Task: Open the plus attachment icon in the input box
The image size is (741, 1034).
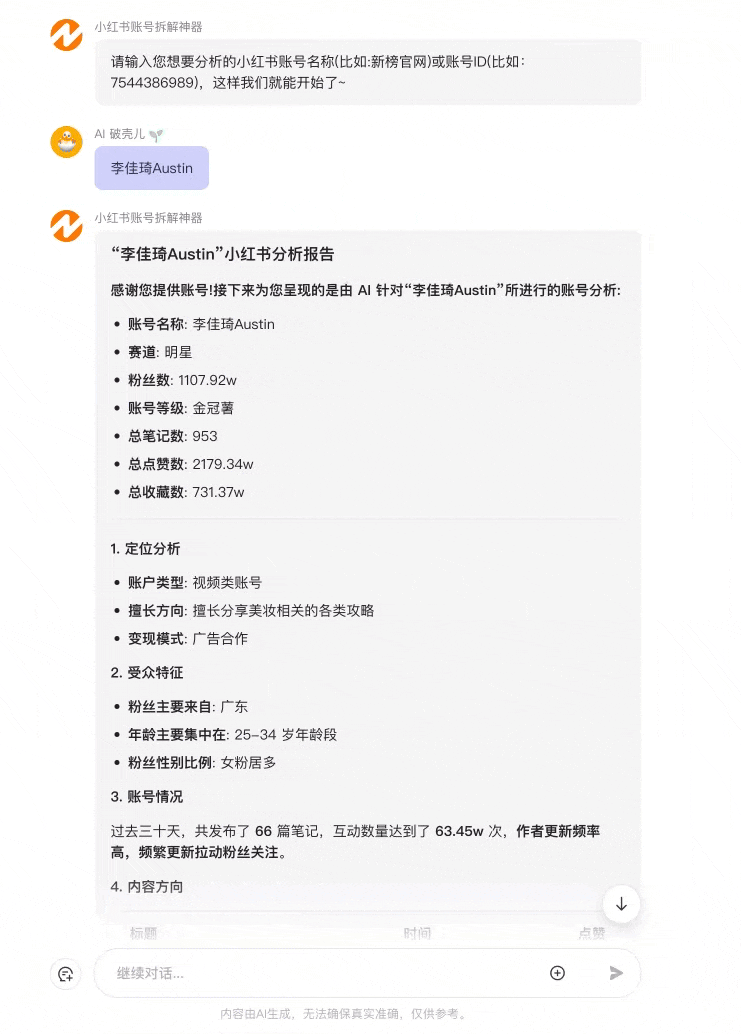Action: pos(558,973)
